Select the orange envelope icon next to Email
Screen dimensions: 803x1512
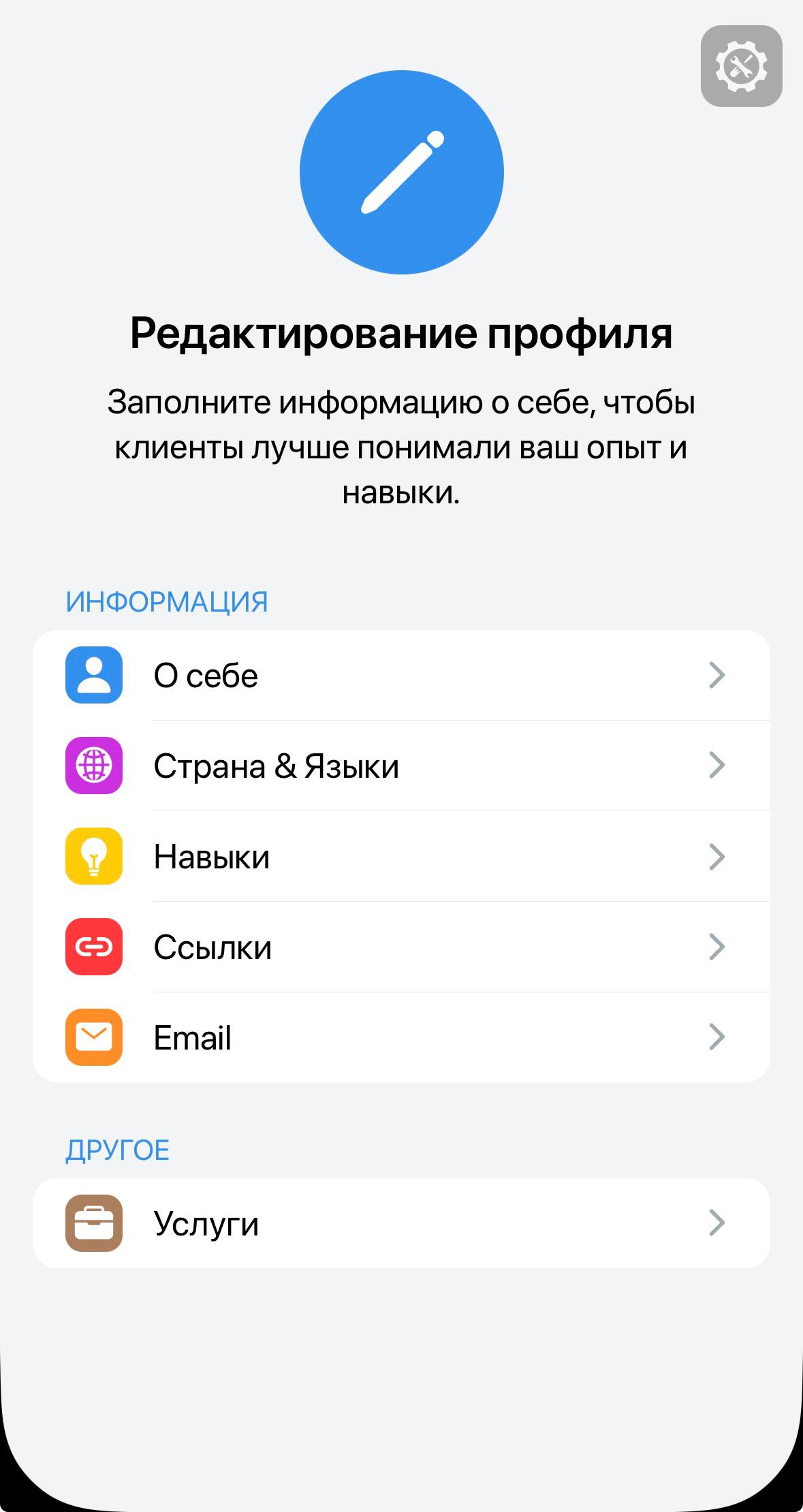pyautogui.click(x=93, y=1037)
